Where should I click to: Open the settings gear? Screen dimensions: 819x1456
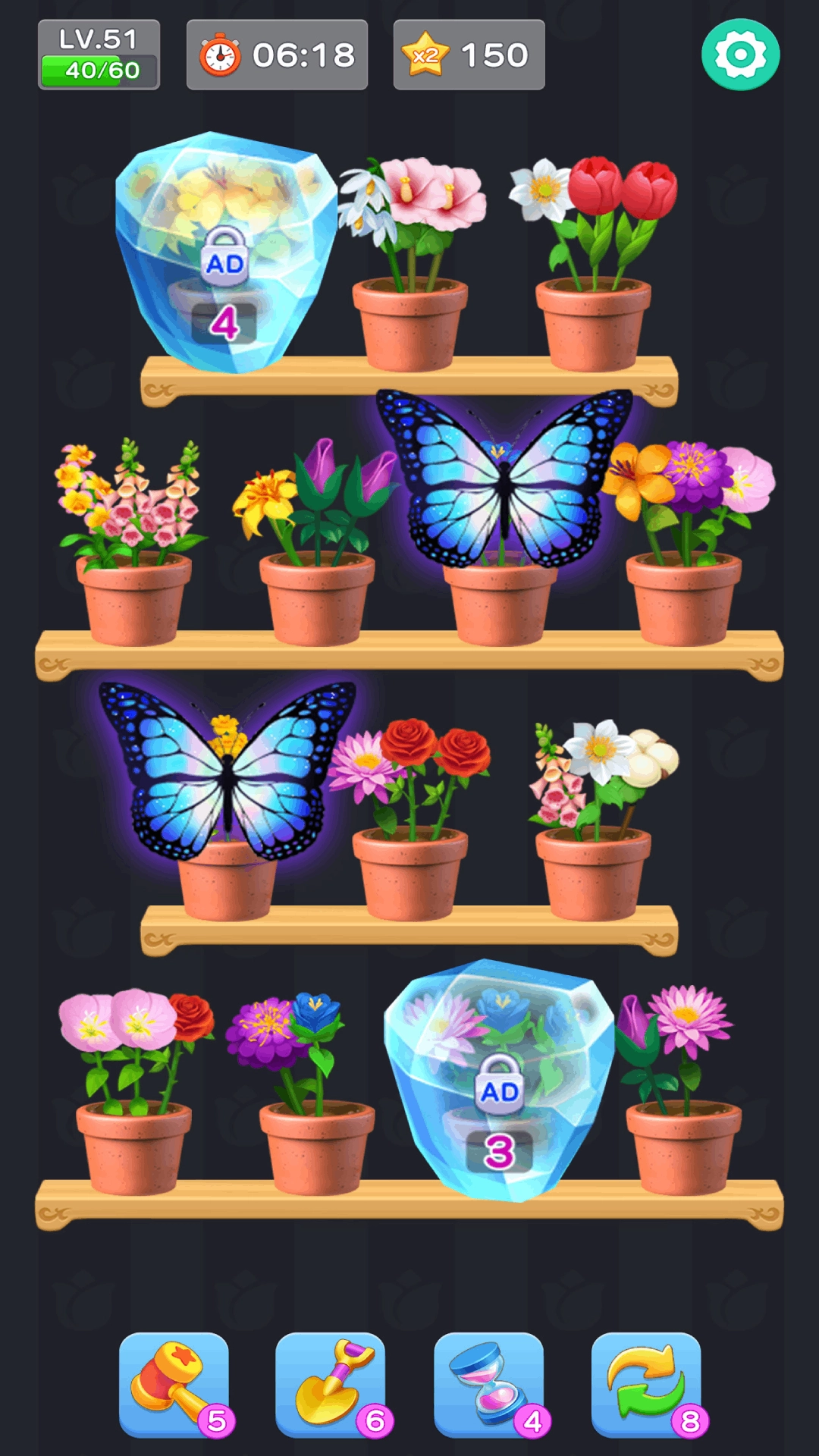tap(740, 55)
